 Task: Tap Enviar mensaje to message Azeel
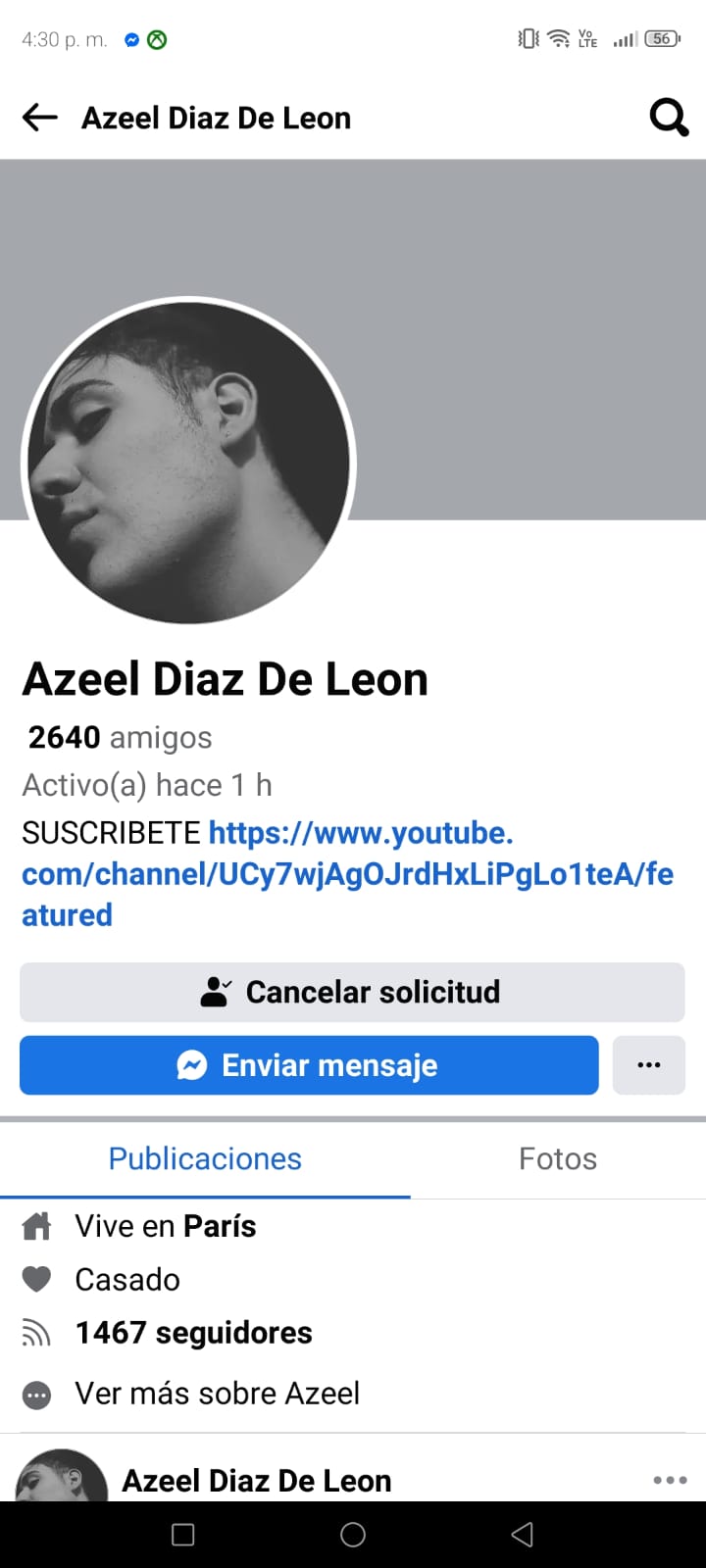coord(309,1065)
